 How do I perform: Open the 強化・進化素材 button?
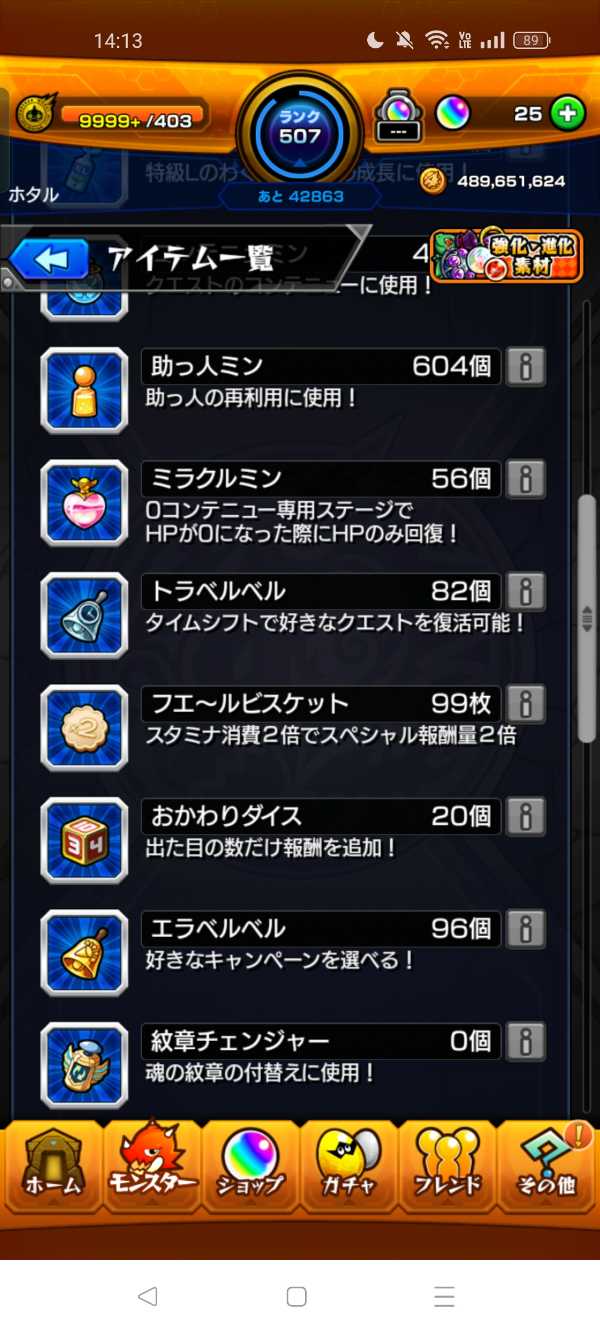[506, 255]
